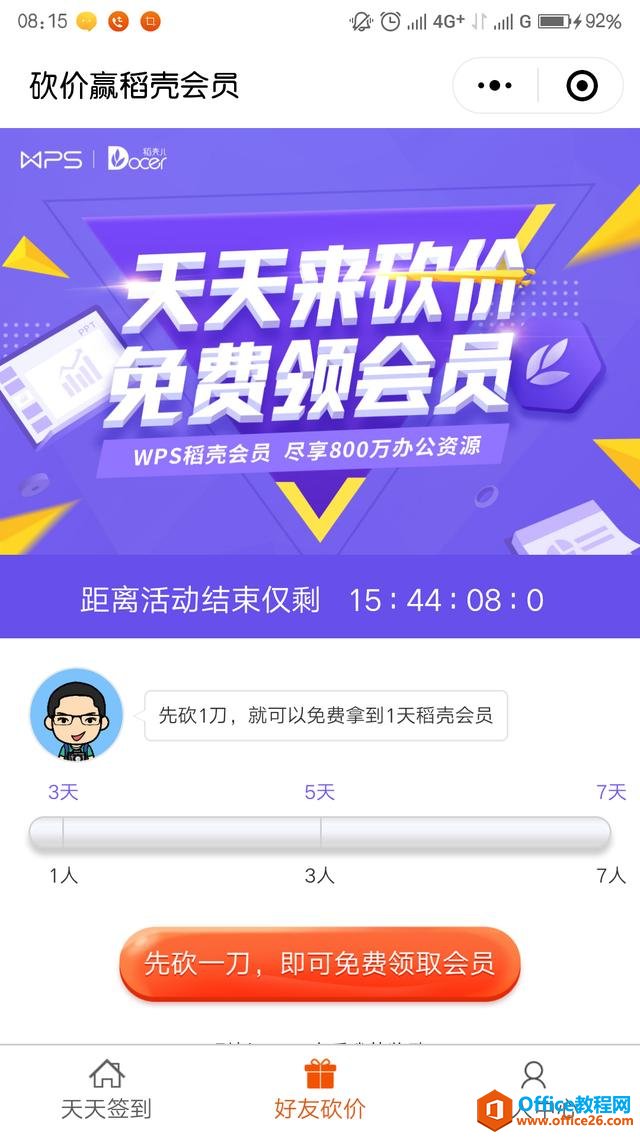640x1138 pixels.
Task: Switch to the 好友砍价 tab
Action: [320, 1090]
